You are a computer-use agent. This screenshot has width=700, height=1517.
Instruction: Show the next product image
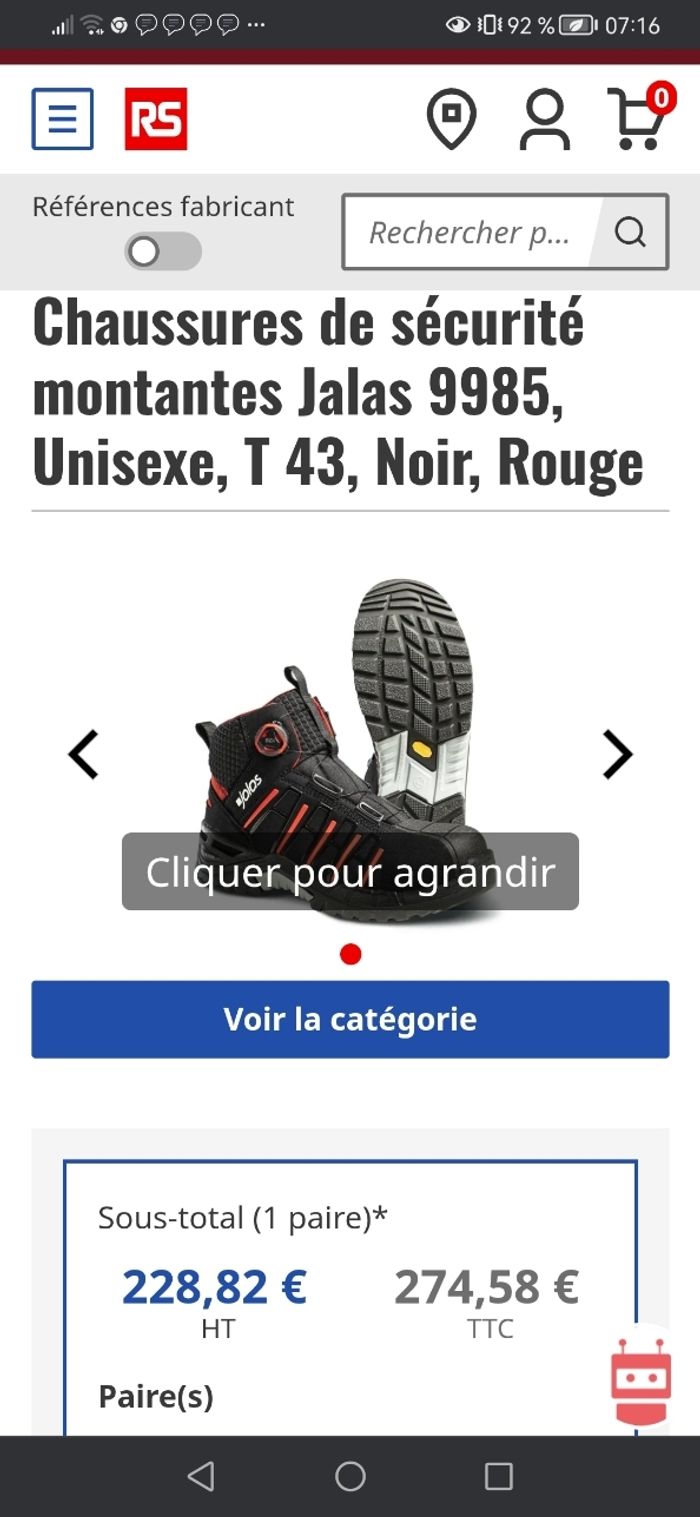point(617,754)
